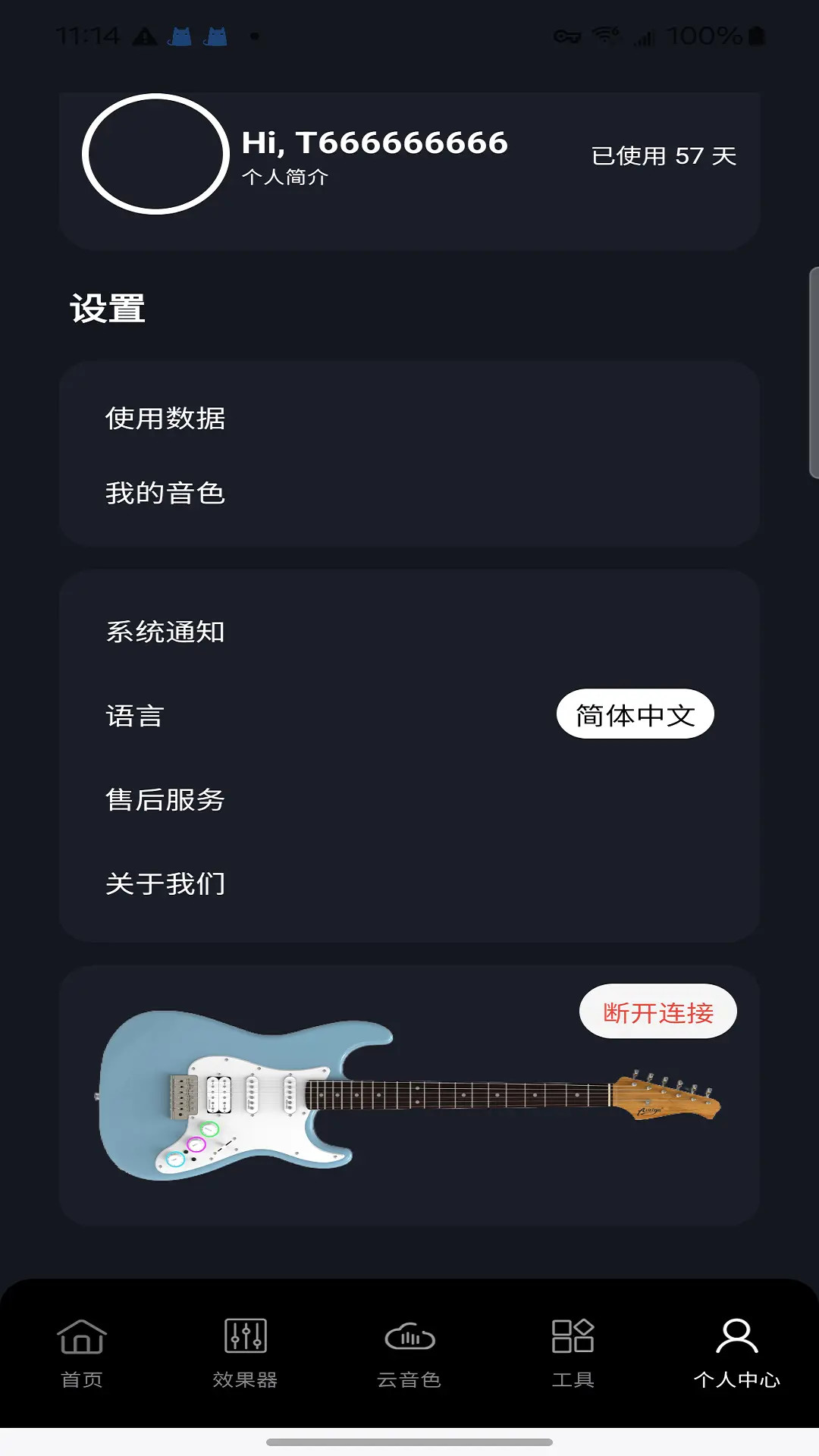Tap the 设置 settings heading
Image resolution: width=819 pixels, height=1456 pixels.
108,308
